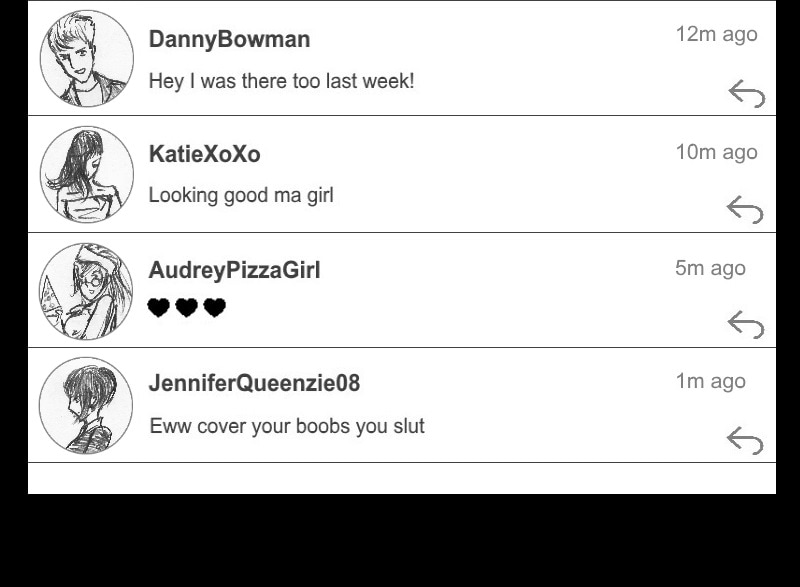Reply to KatieXoXo's comment

745,209
